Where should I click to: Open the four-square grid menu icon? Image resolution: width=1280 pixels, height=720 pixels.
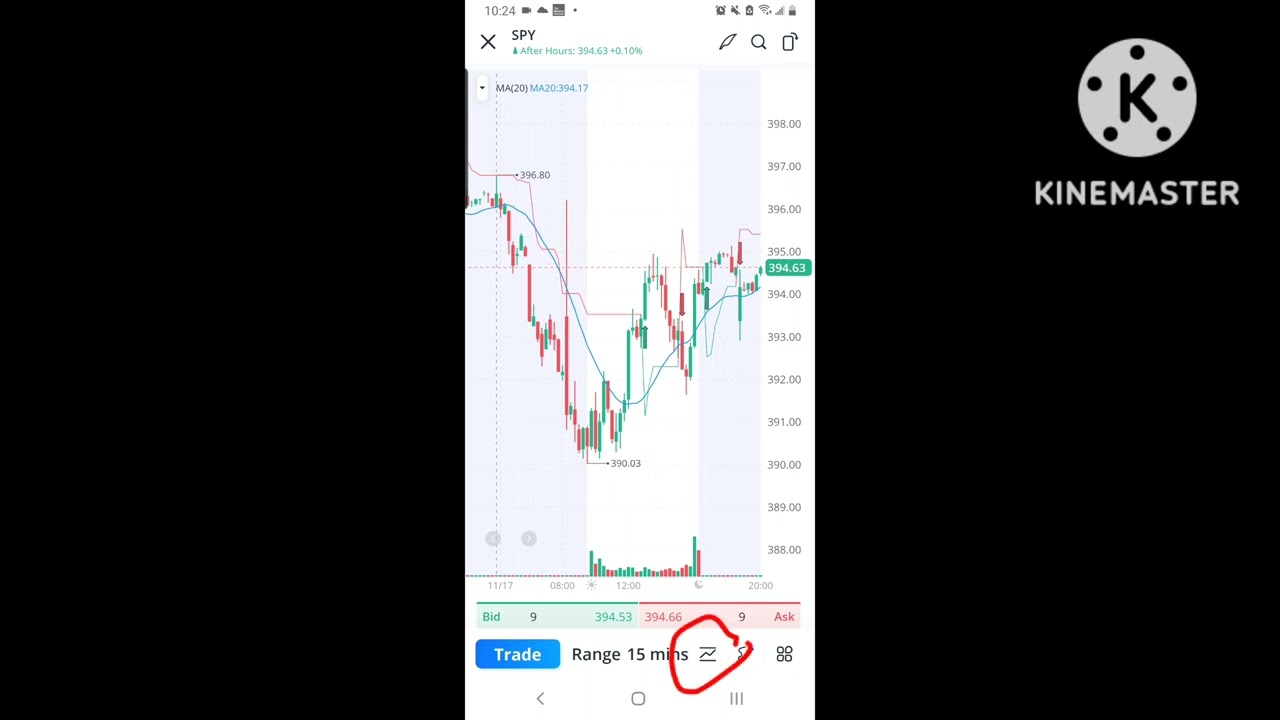point(784,654)
